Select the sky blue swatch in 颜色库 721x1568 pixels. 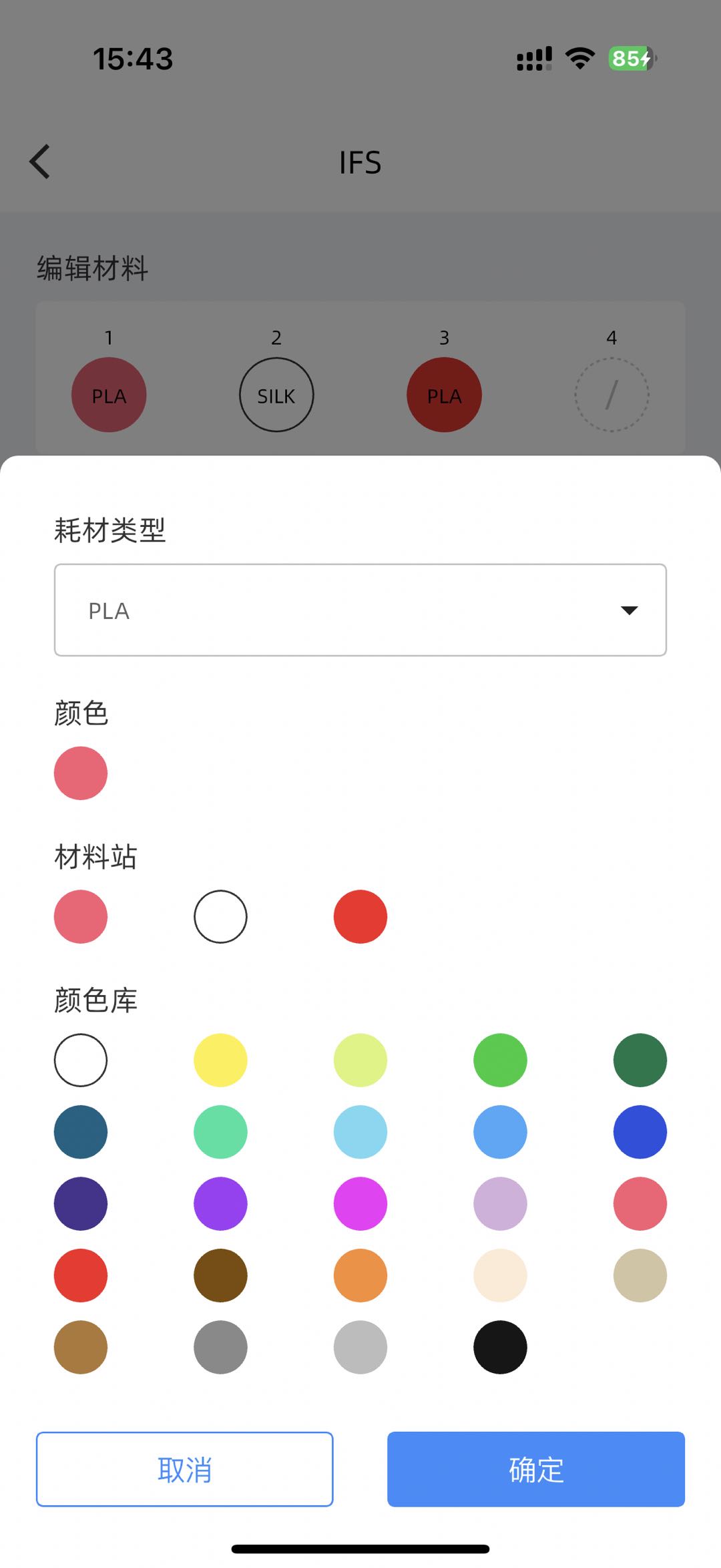[x=360, y=1132]
